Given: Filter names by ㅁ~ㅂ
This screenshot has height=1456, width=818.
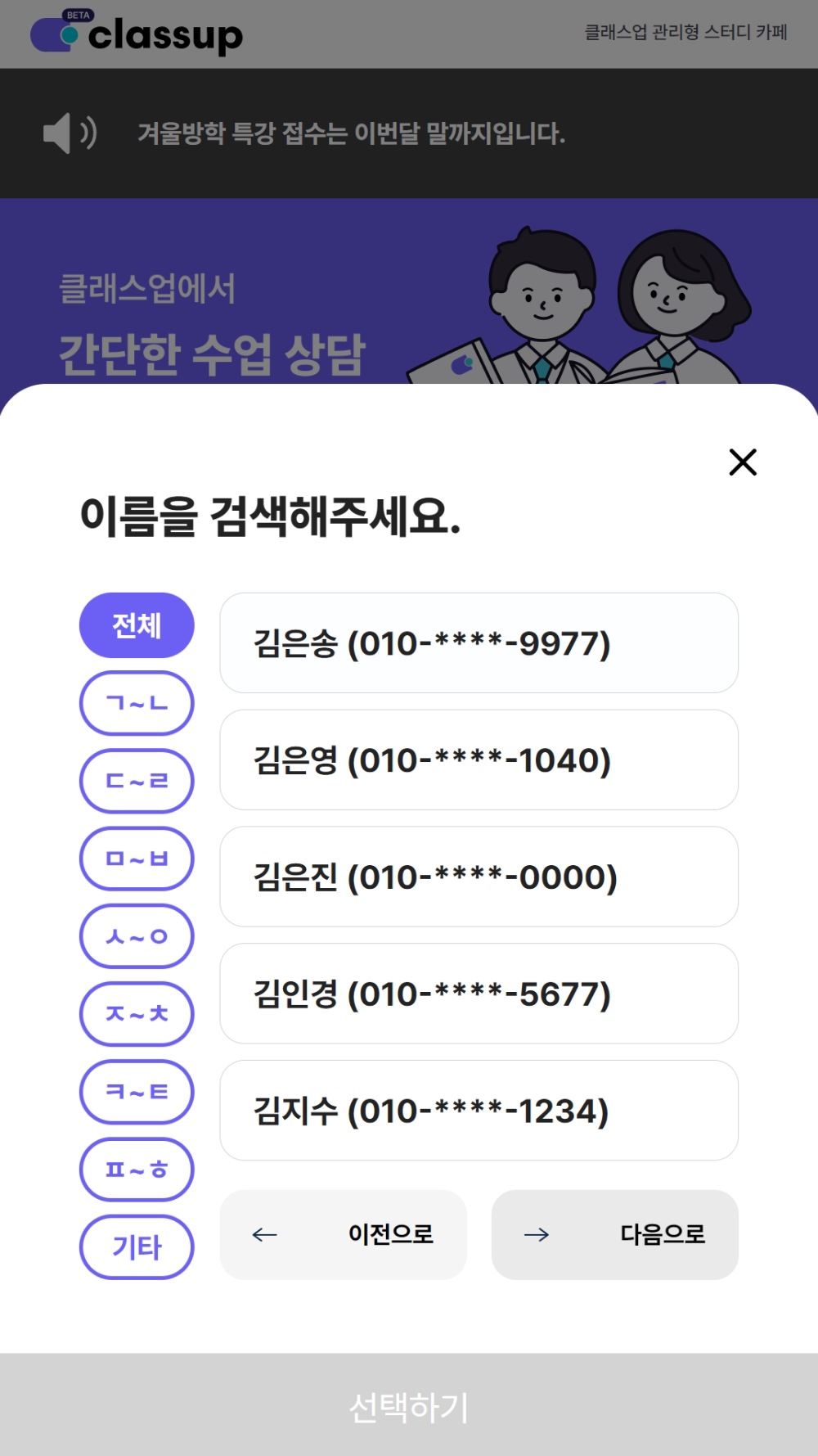Looking at the screenshot, I should [x=137, y=859].
